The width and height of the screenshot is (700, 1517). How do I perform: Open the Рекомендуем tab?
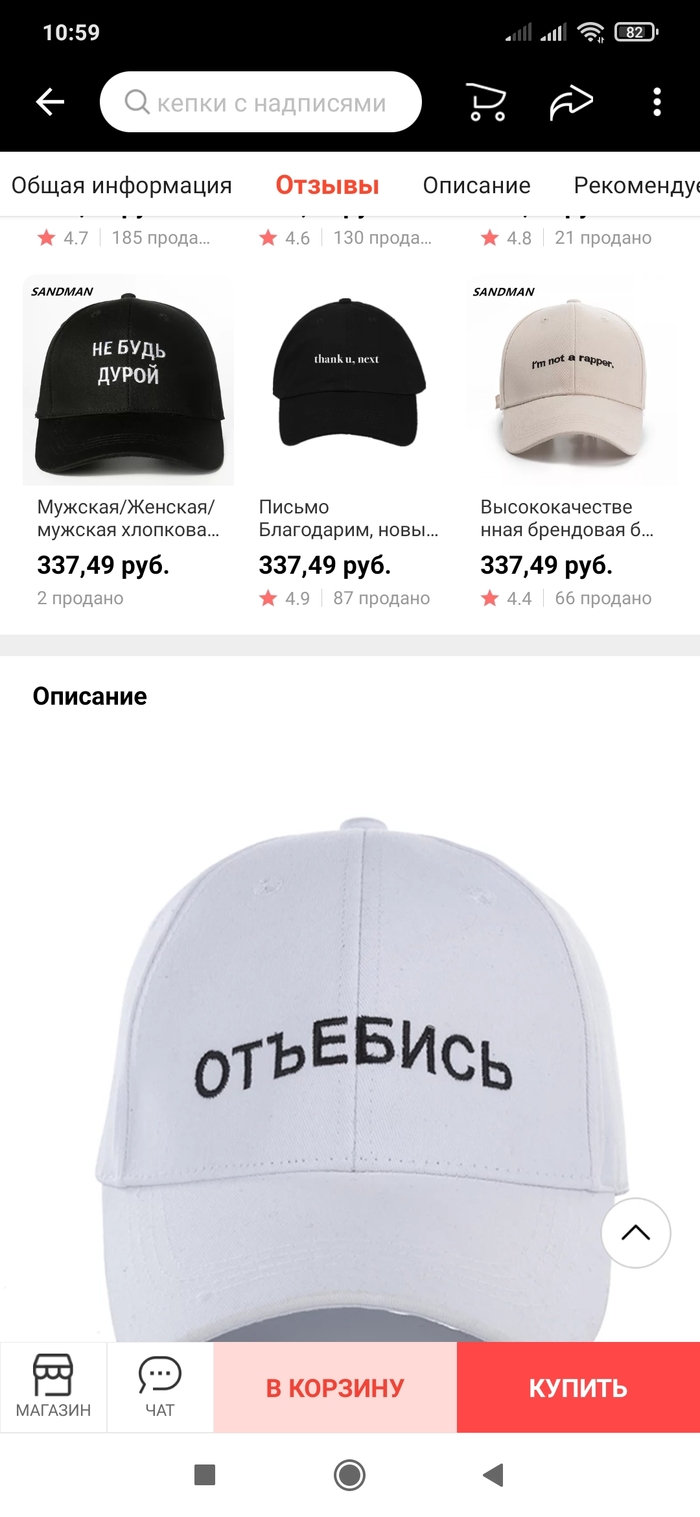(x=635, y=185)
